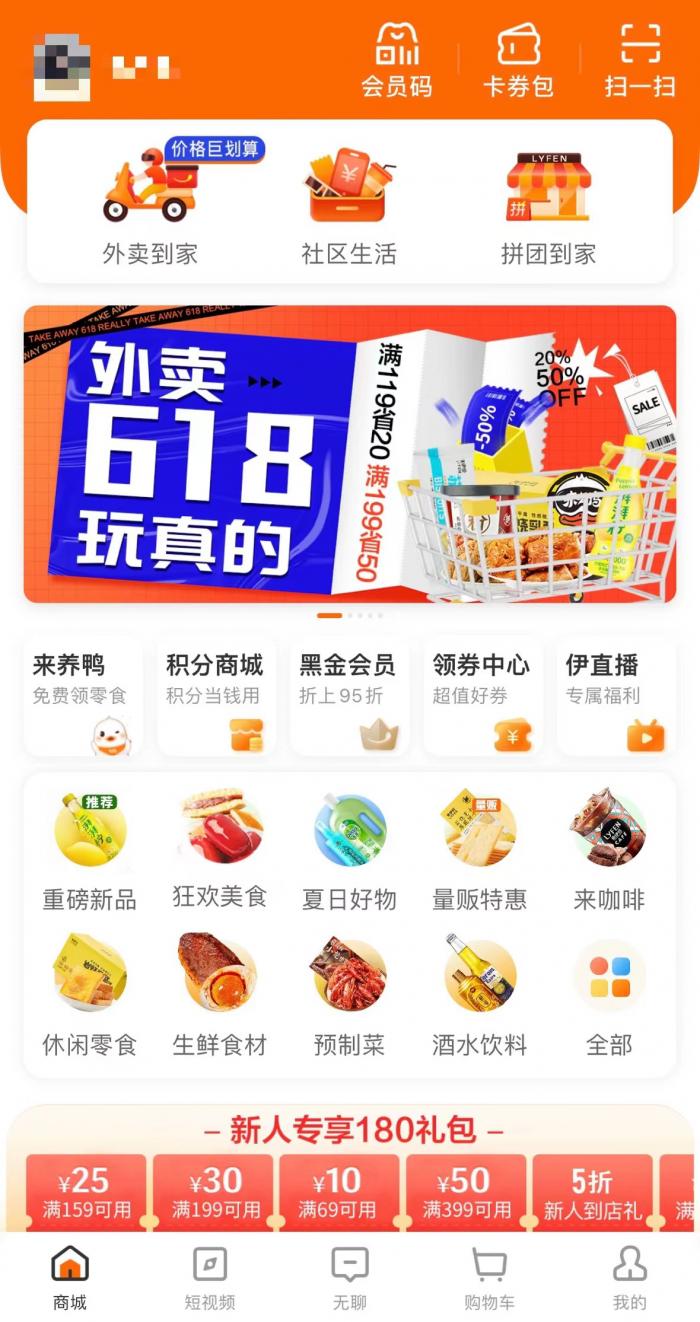Launch the 扫一扫 scanner
The width and height of the screenshot is (700, 1322).
(x=640, y=60)
